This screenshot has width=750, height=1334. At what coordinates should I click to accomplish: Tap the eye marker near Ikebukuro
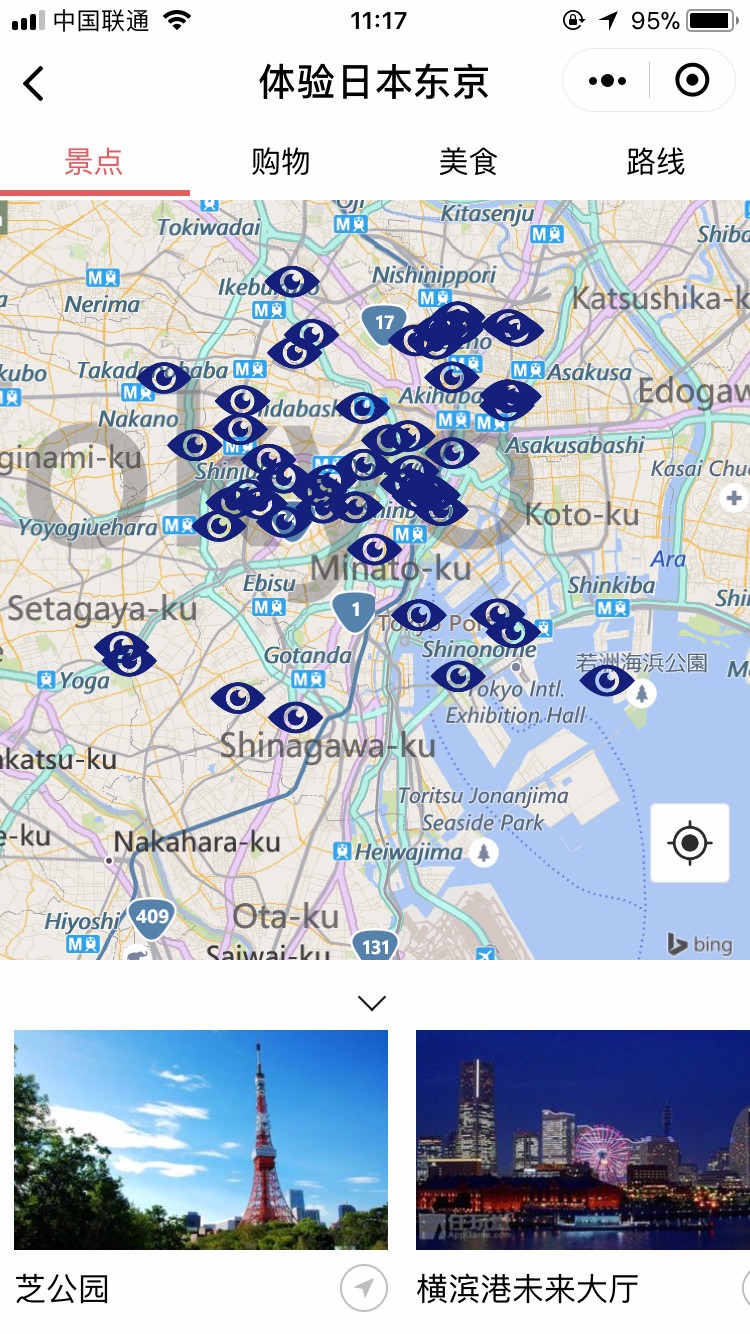(292, 282)
